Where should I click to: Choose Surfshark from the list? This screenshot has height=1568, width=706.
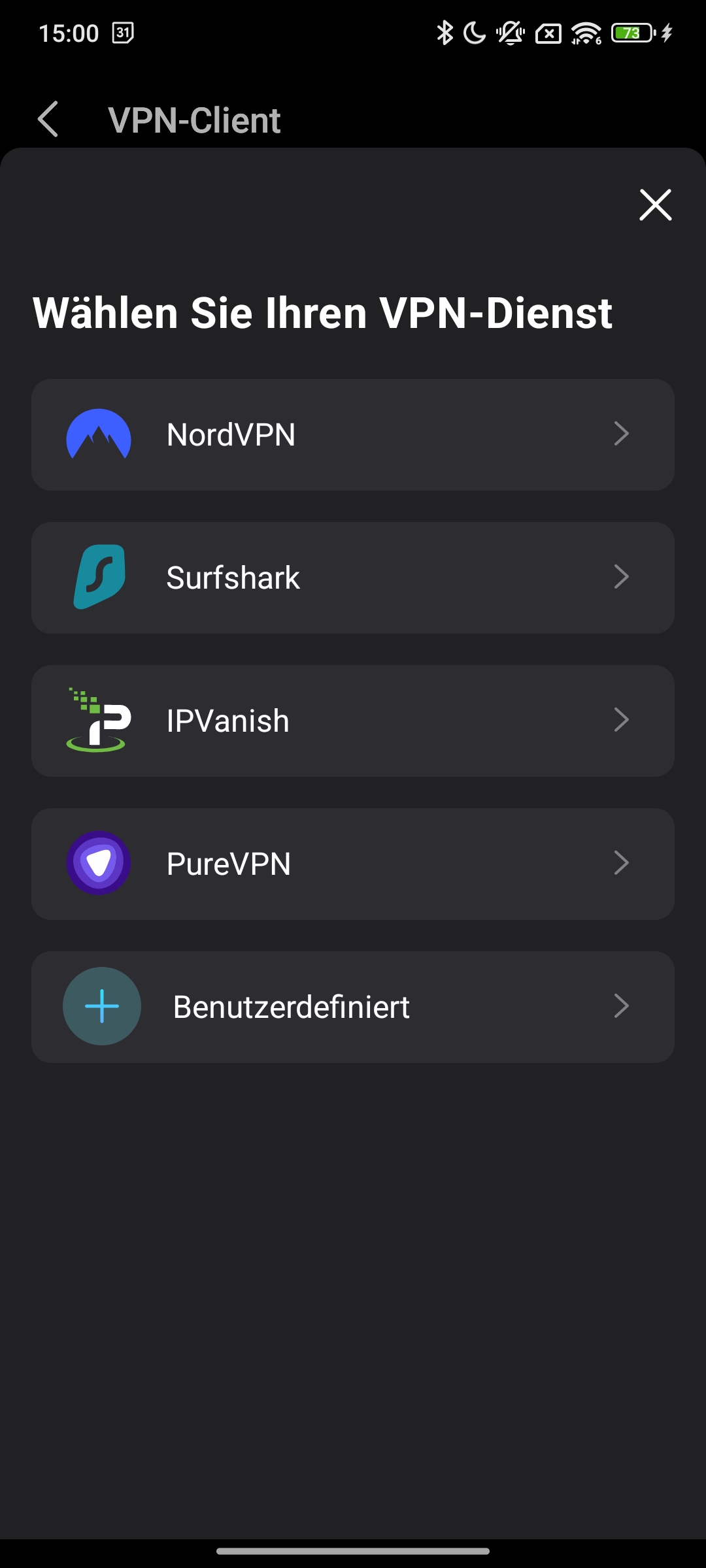point(353,578)
